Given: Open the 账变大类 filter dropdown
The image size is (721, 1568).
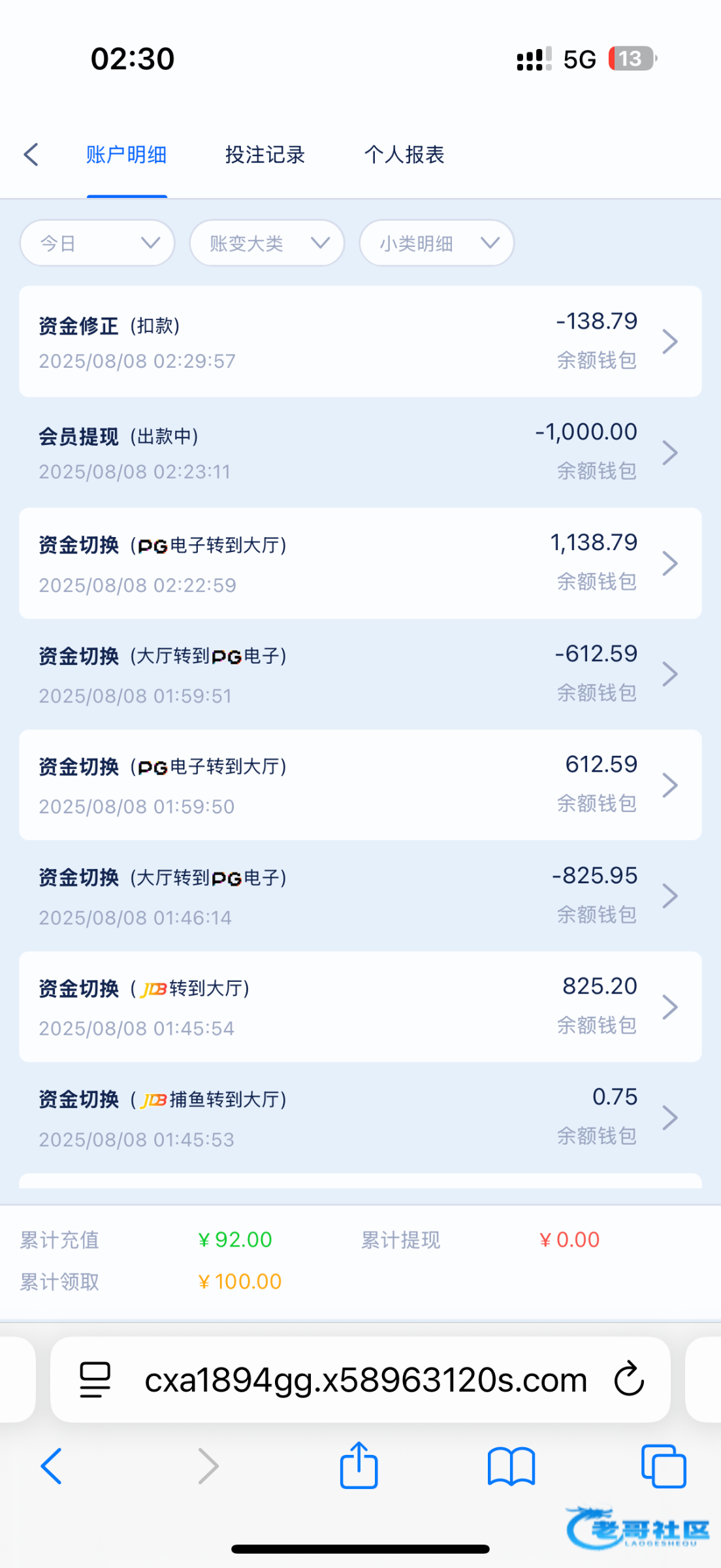Looking at the screenshot, I should pos(267,243).
